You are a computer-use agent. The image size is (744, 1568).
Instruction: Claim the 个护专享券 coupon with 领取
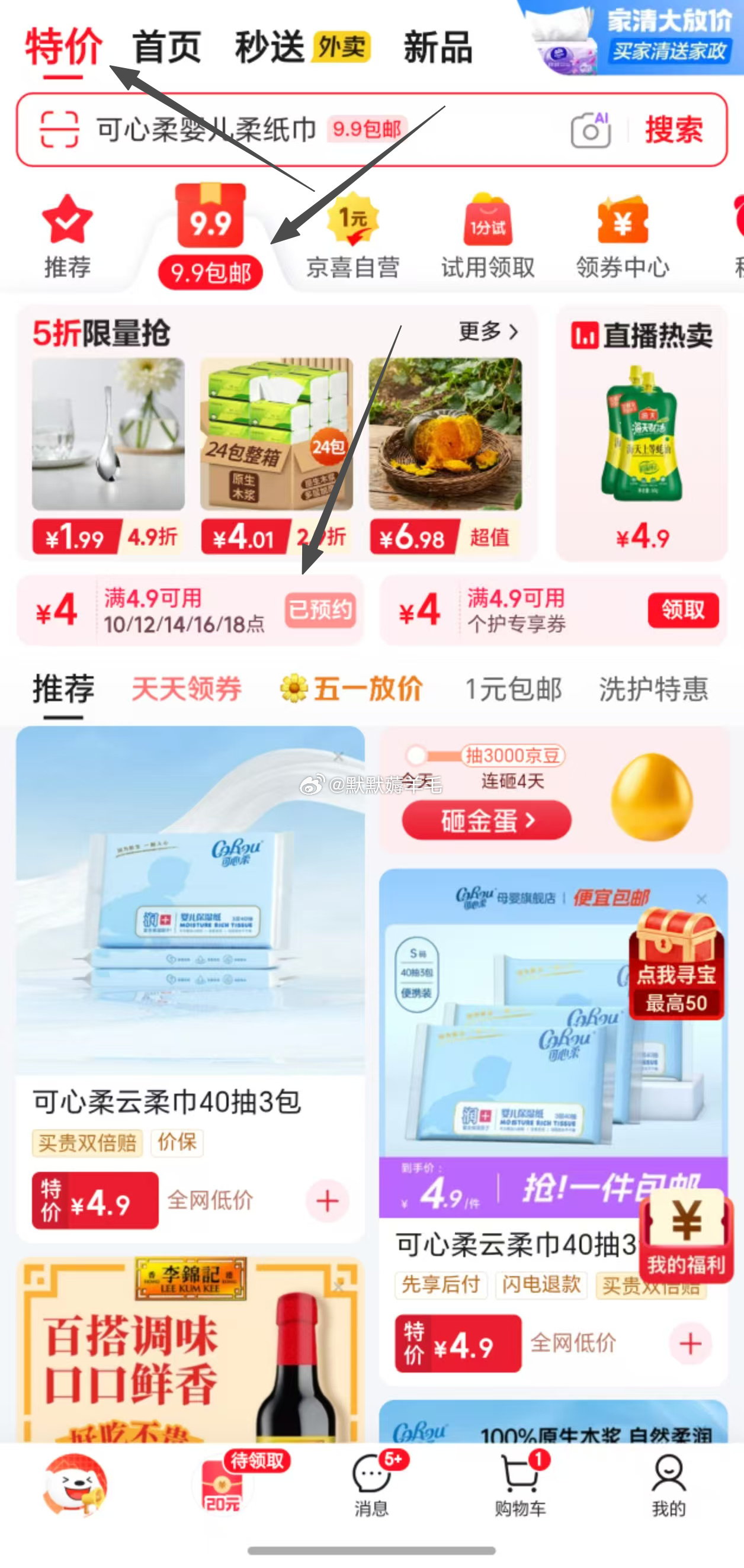pyautogui.click(x=682, y=610)
